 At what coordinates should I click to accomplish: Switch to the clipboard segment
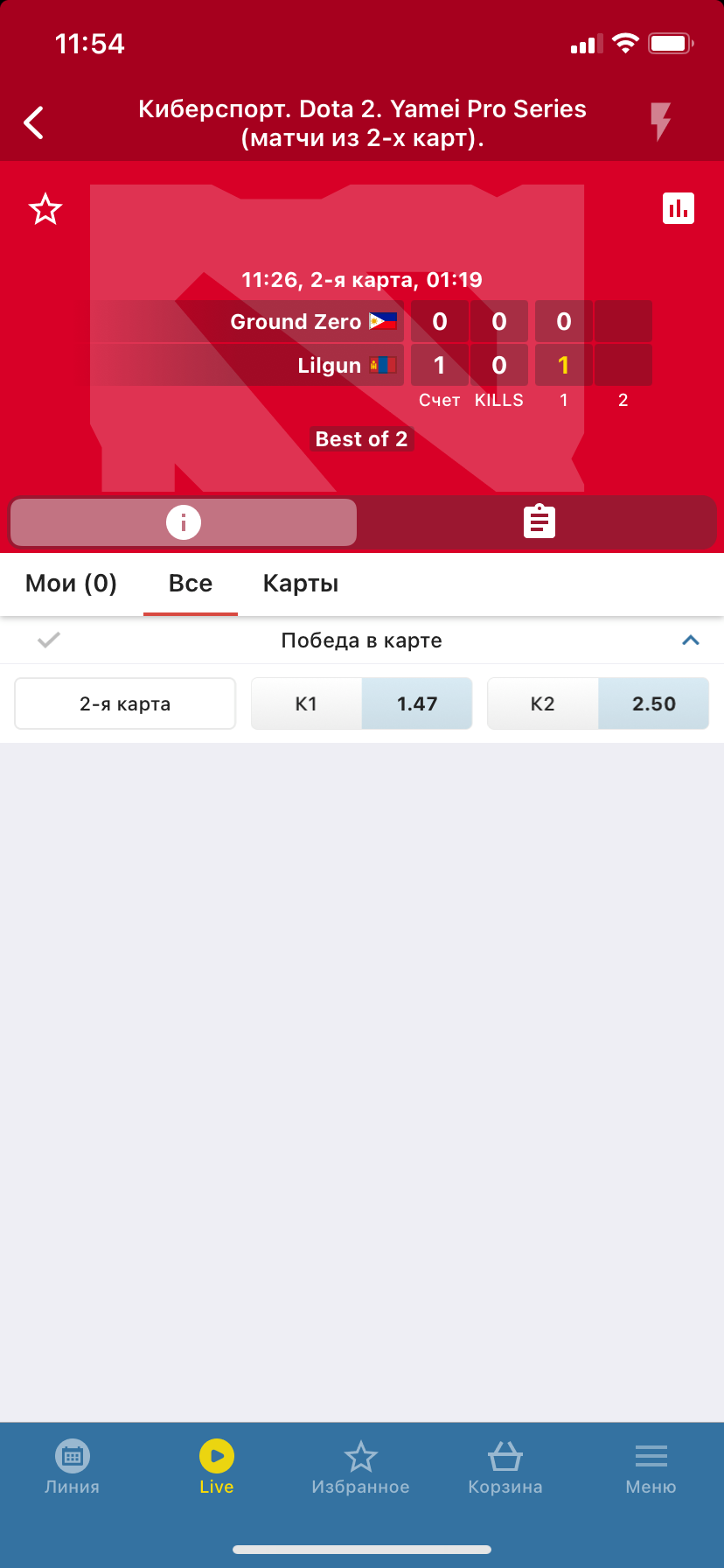tap(539, 522)
